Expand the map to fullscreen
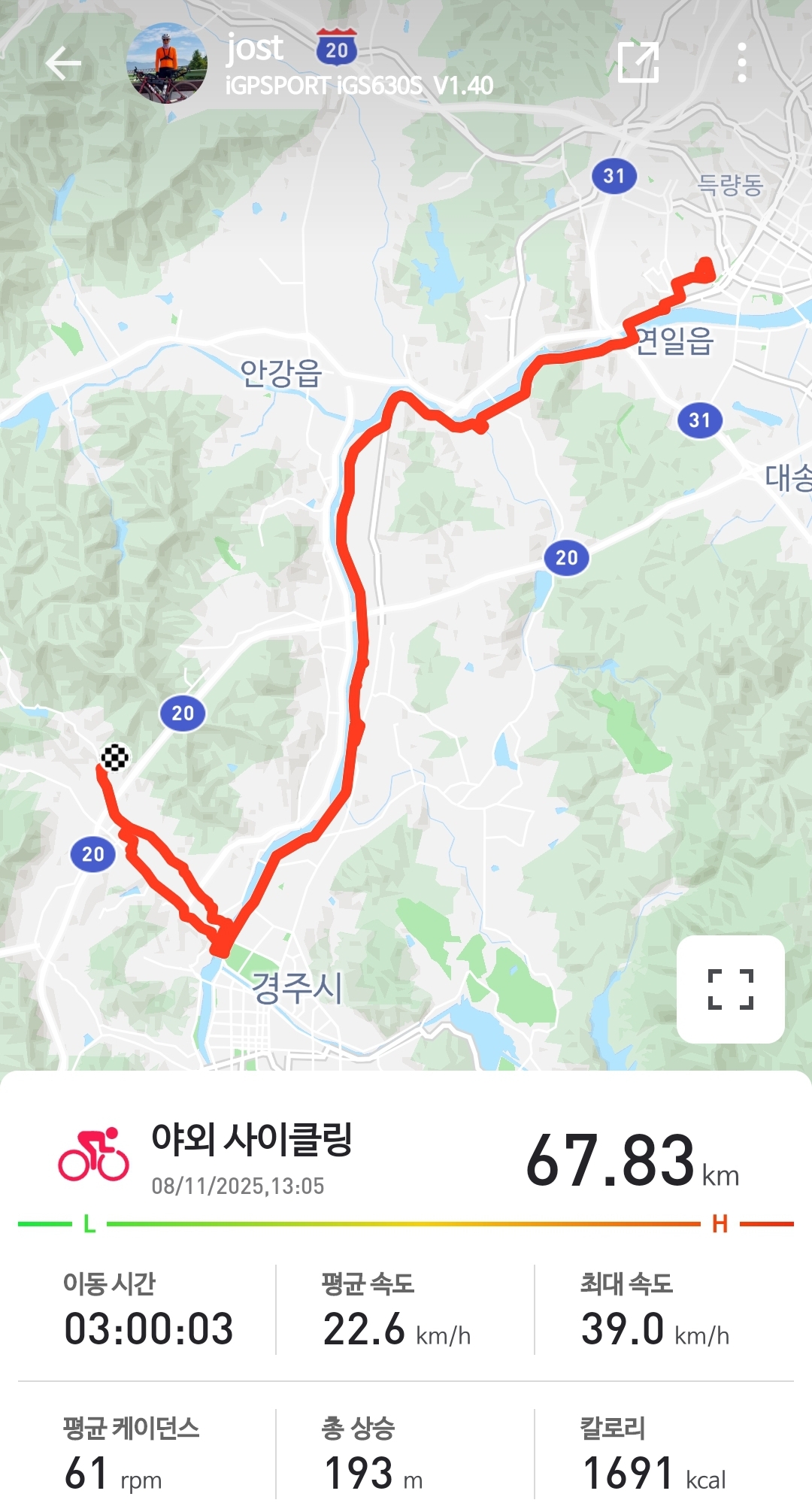Viewport: 812px width, 1509px height. click(730, 989)
